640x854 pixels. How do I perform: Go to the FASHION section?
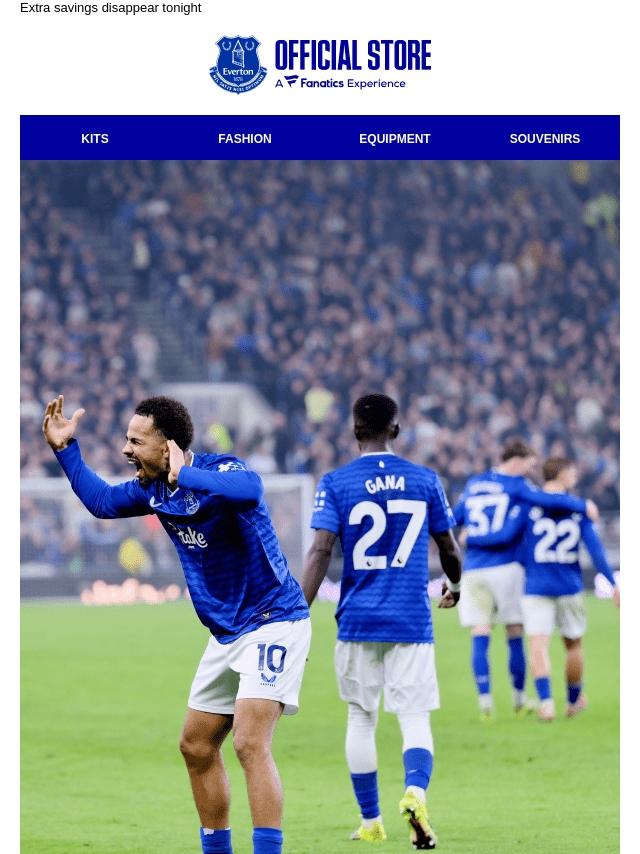[x=245, y=139]
